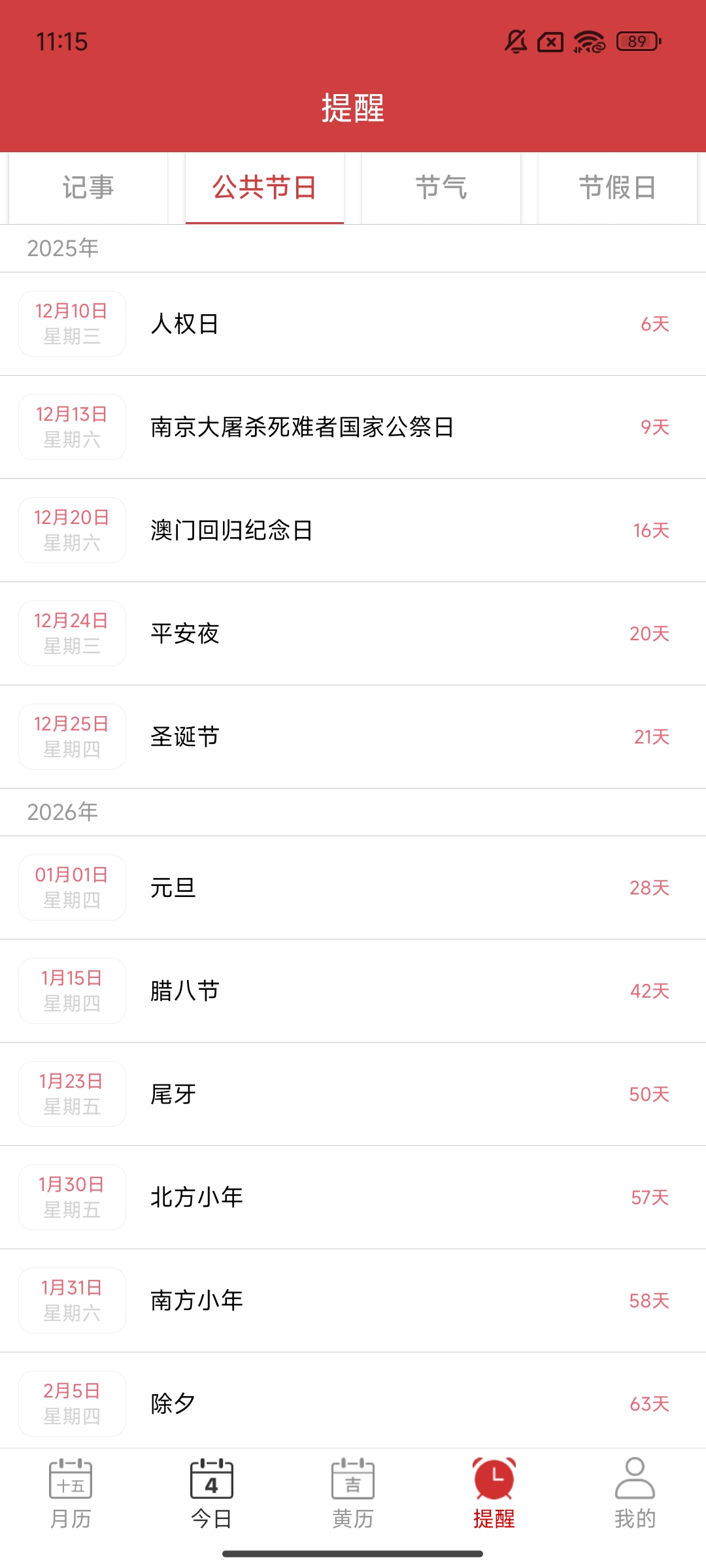The width and height of the screenshot is (706, 1568).
Task: View the 元旦 holiday row
Action: (353, 888)
